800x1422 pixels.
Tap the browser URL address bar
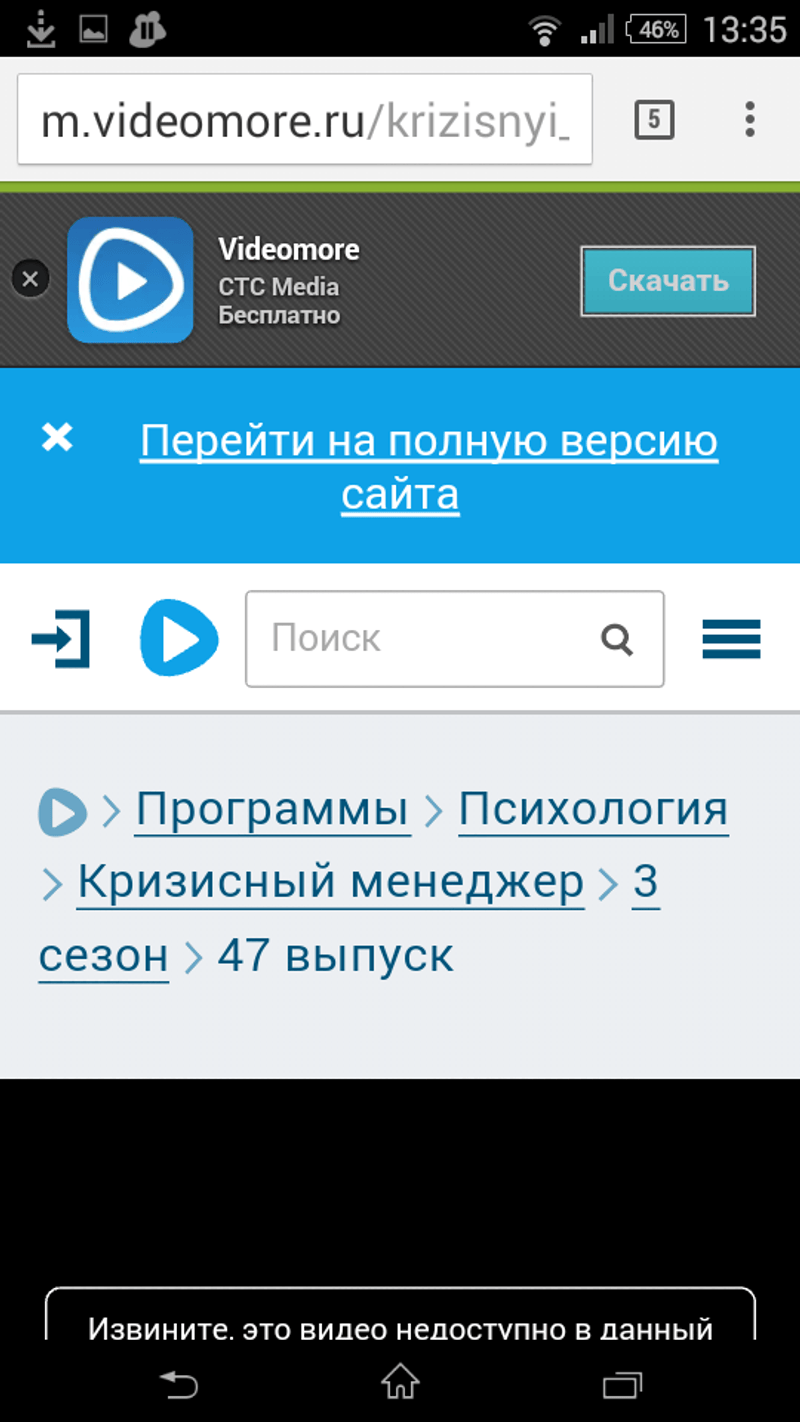coord(305,120)
